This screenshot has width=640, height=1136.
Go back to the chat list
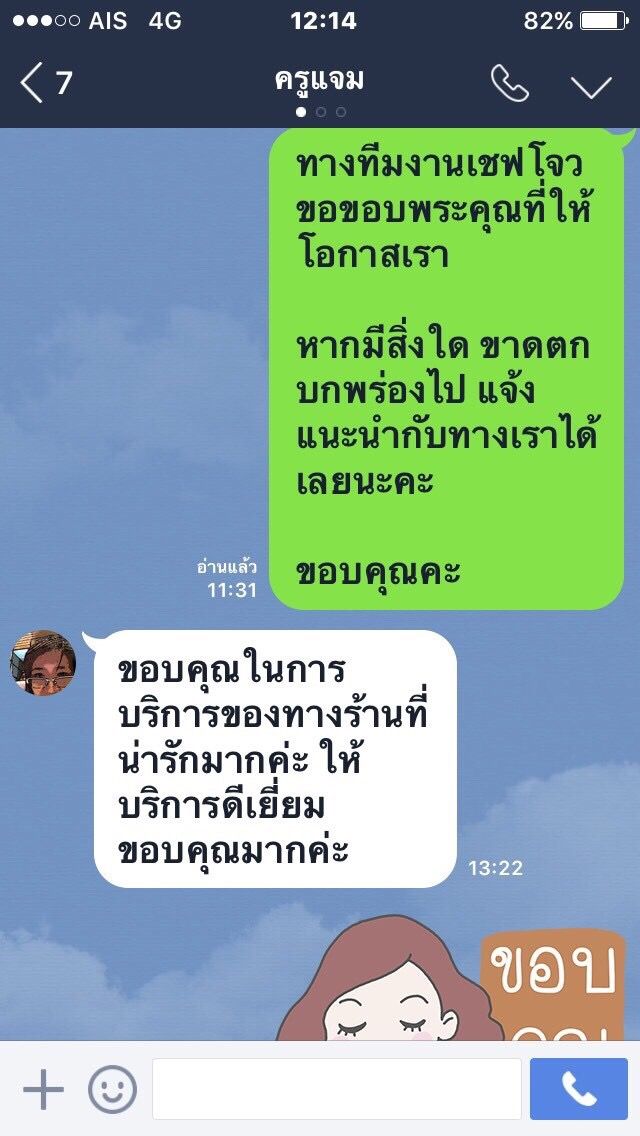45,83
